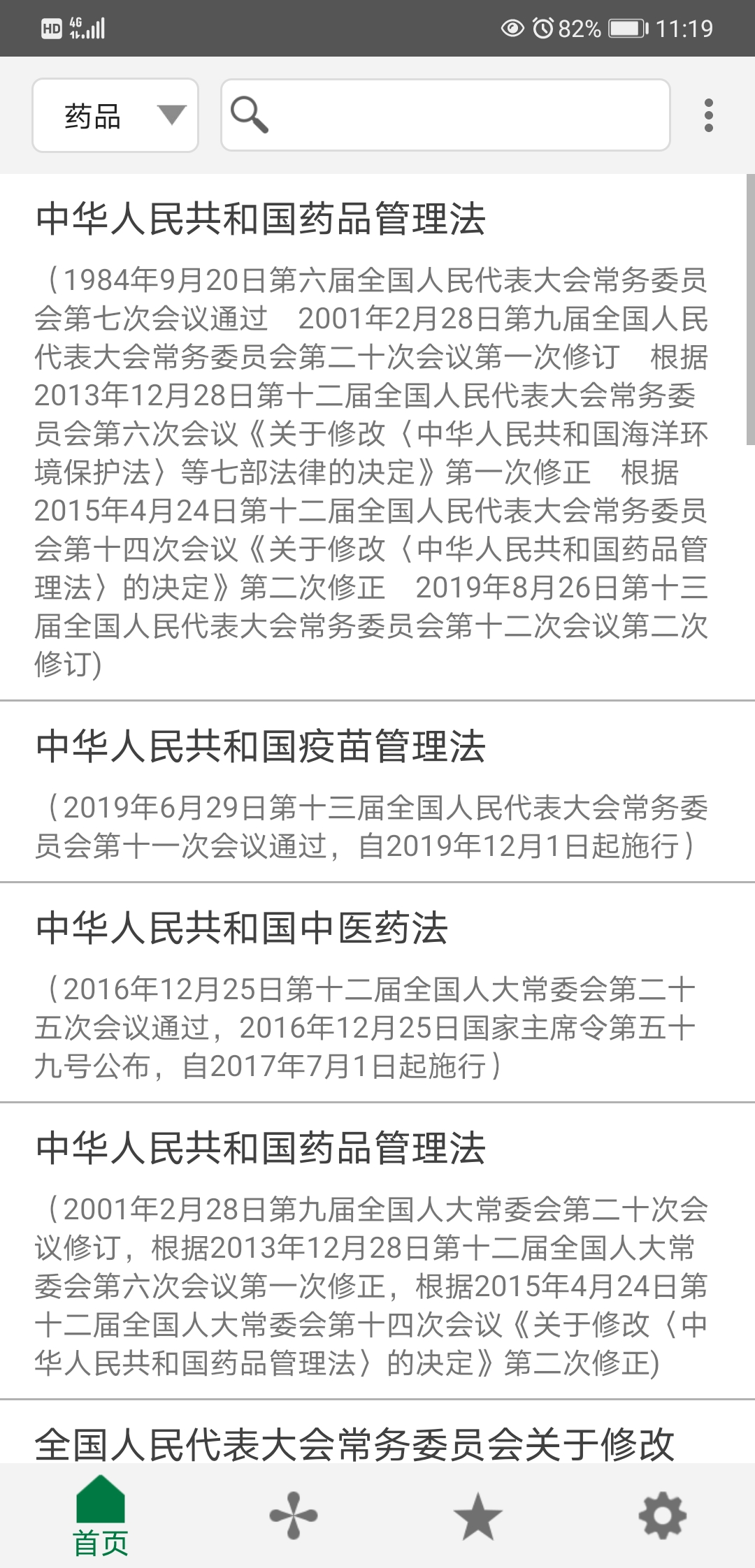The width and height of the screenshot is (755, 1568).
Task: Tap the three-dot overflow menu icon
Action: coord(709,114)
